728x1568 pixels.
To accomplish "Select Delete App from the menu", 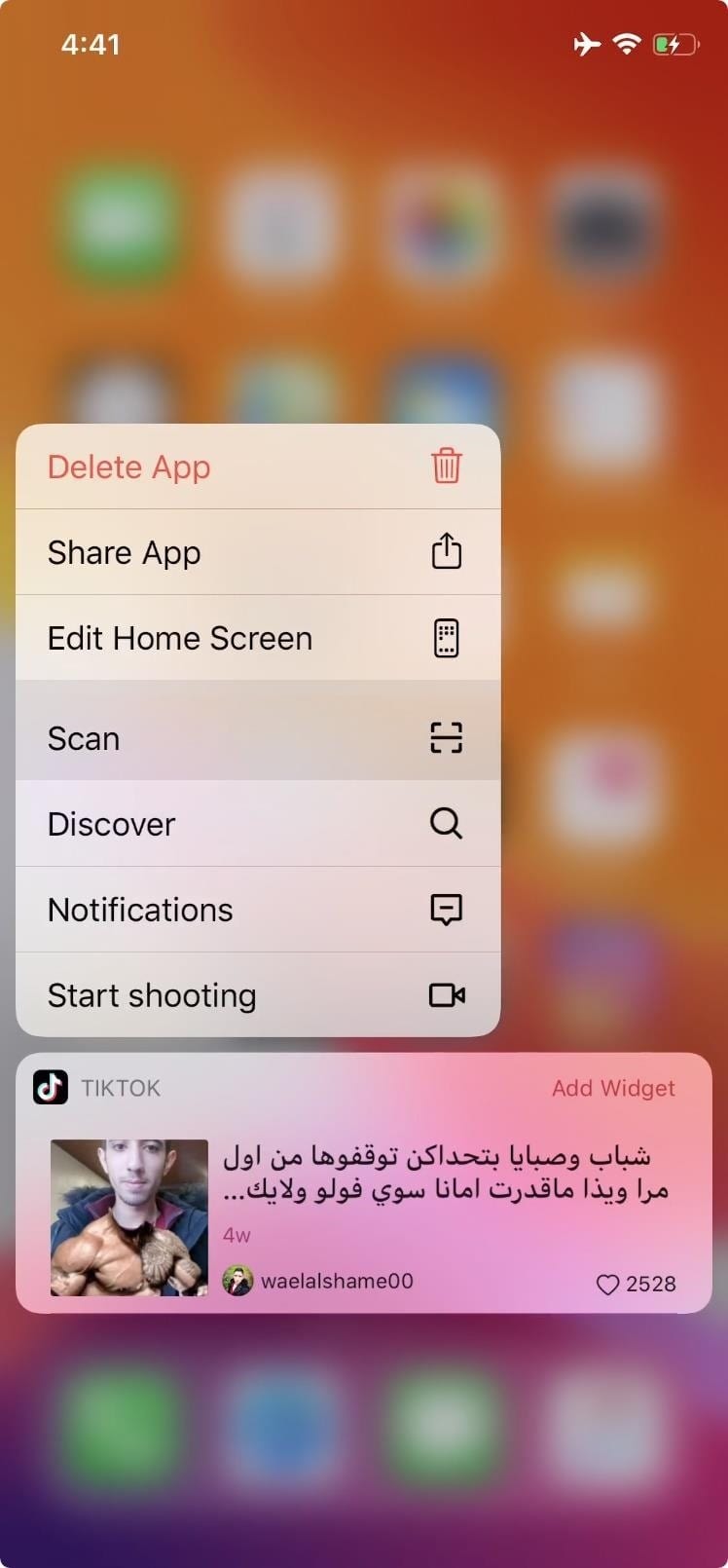I will (x=258, y=467).
